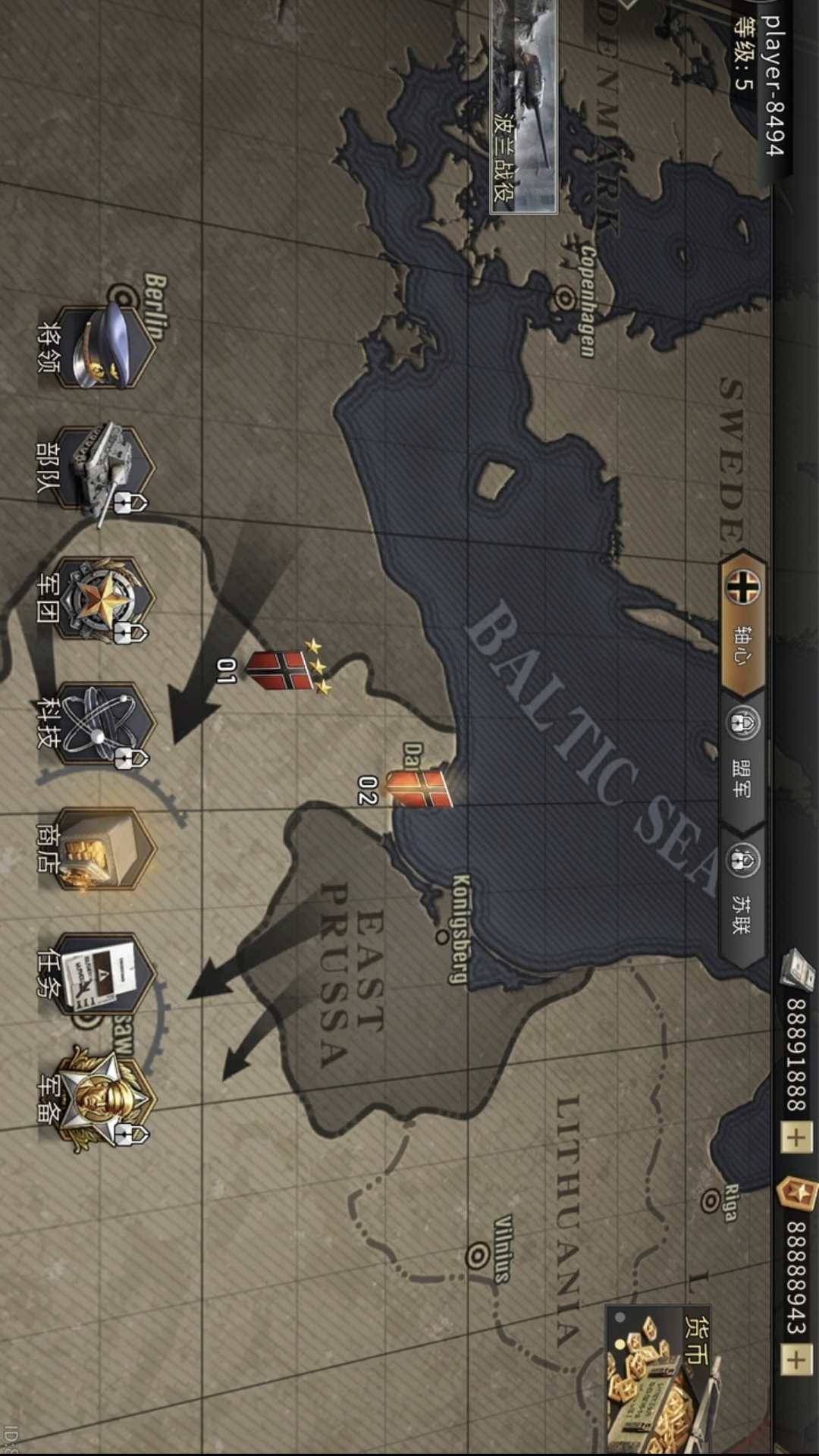Open the 军备 armaments menu

[x=102, y=1100]
